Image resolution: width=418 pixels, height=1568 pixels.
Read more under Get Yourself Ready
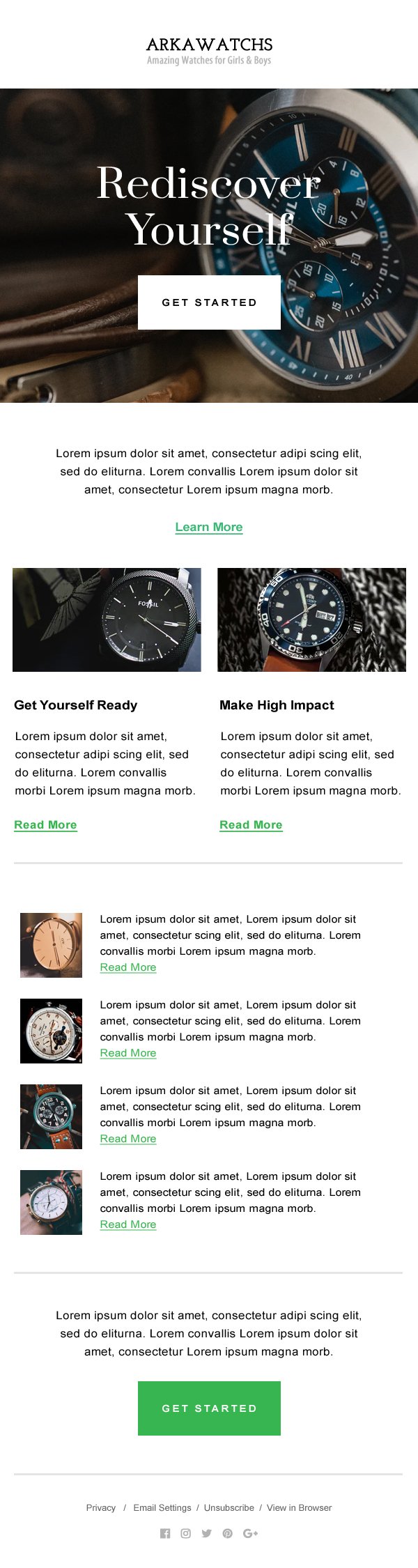(45, 824)
